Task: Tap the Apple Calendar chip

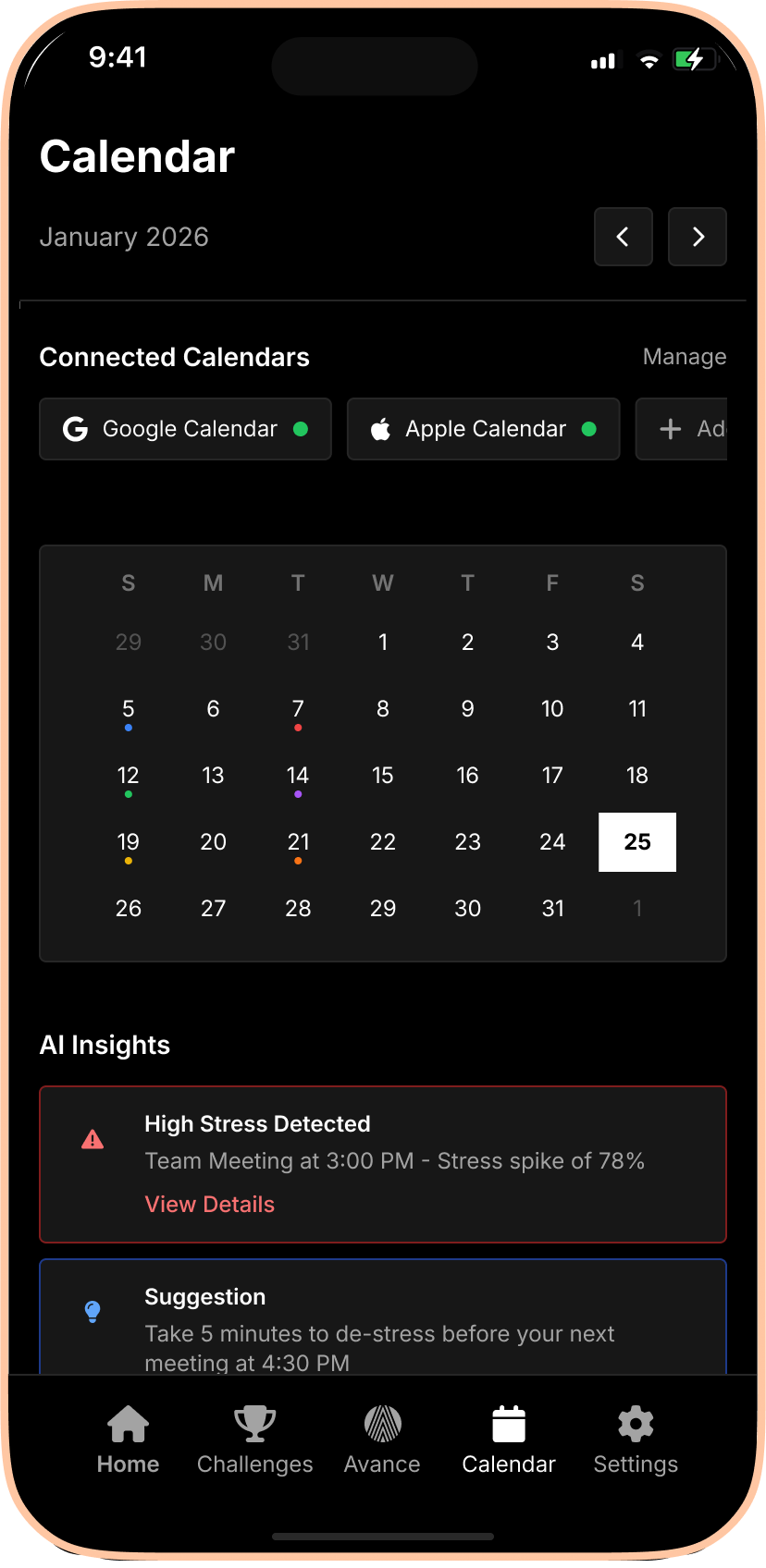Action: (x=483, y=429)
